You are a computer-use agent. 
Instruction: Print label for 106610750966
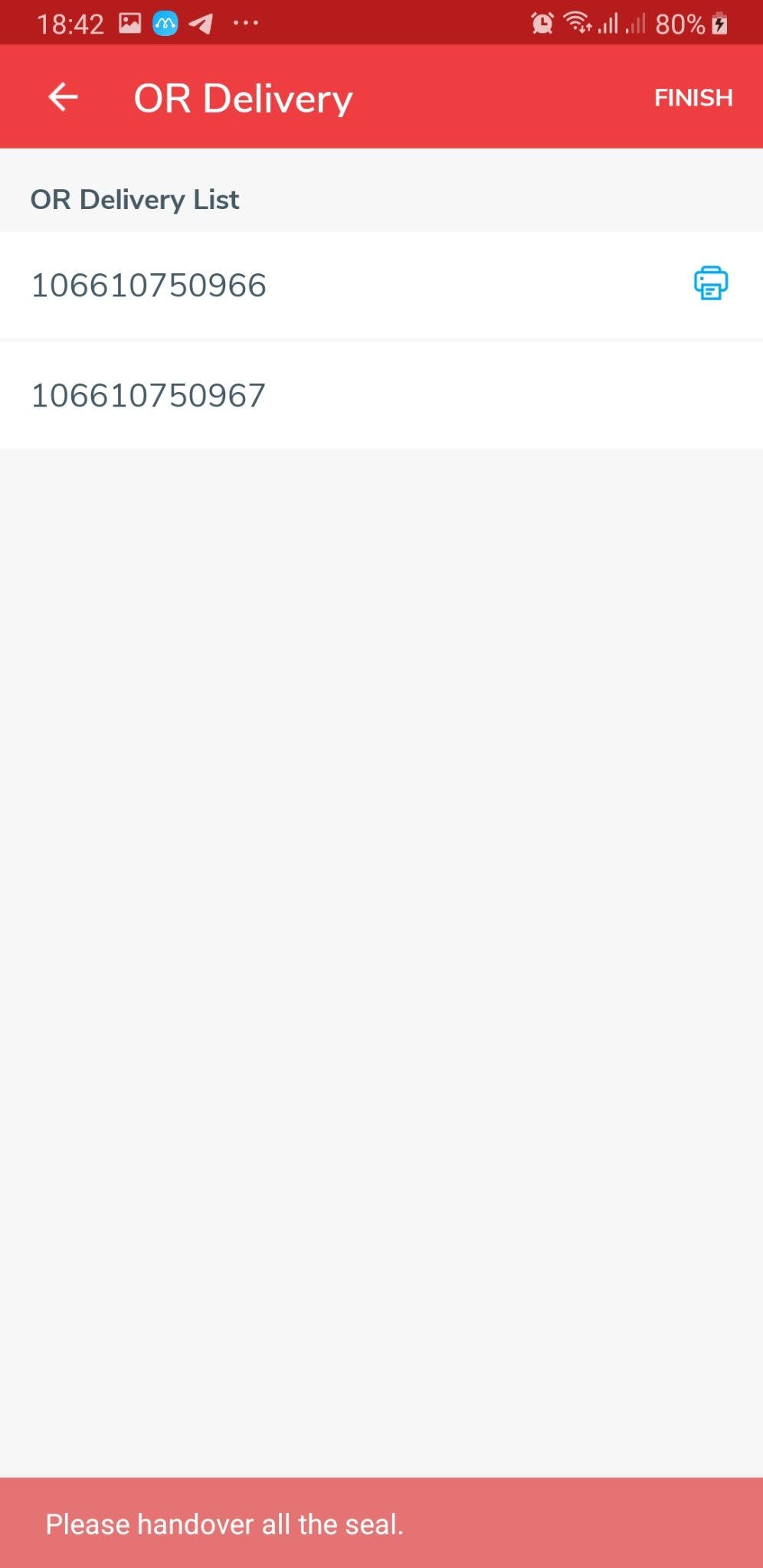point(710,283)
